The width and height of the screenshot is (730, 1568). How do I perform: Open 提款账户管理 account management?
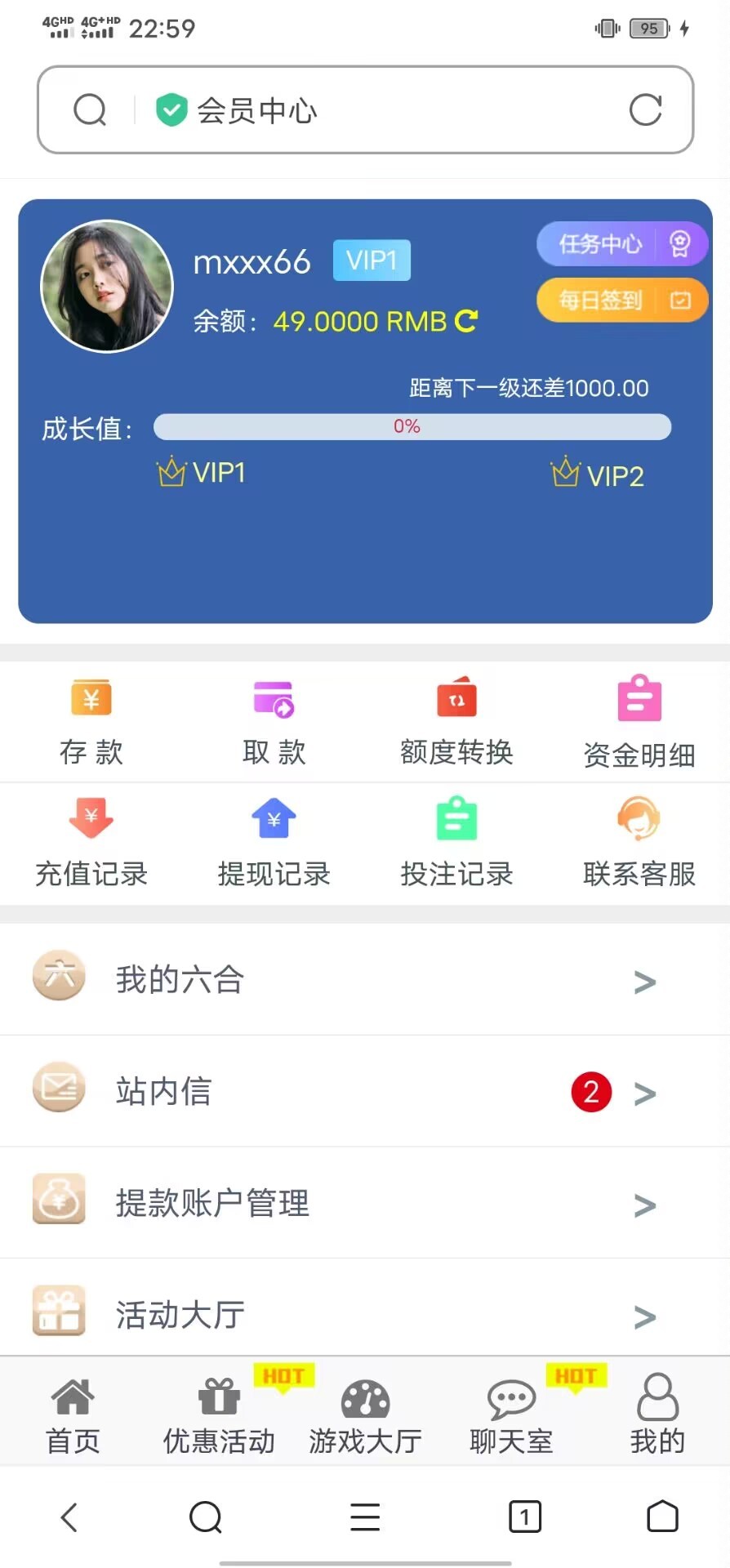(365, 1203)
